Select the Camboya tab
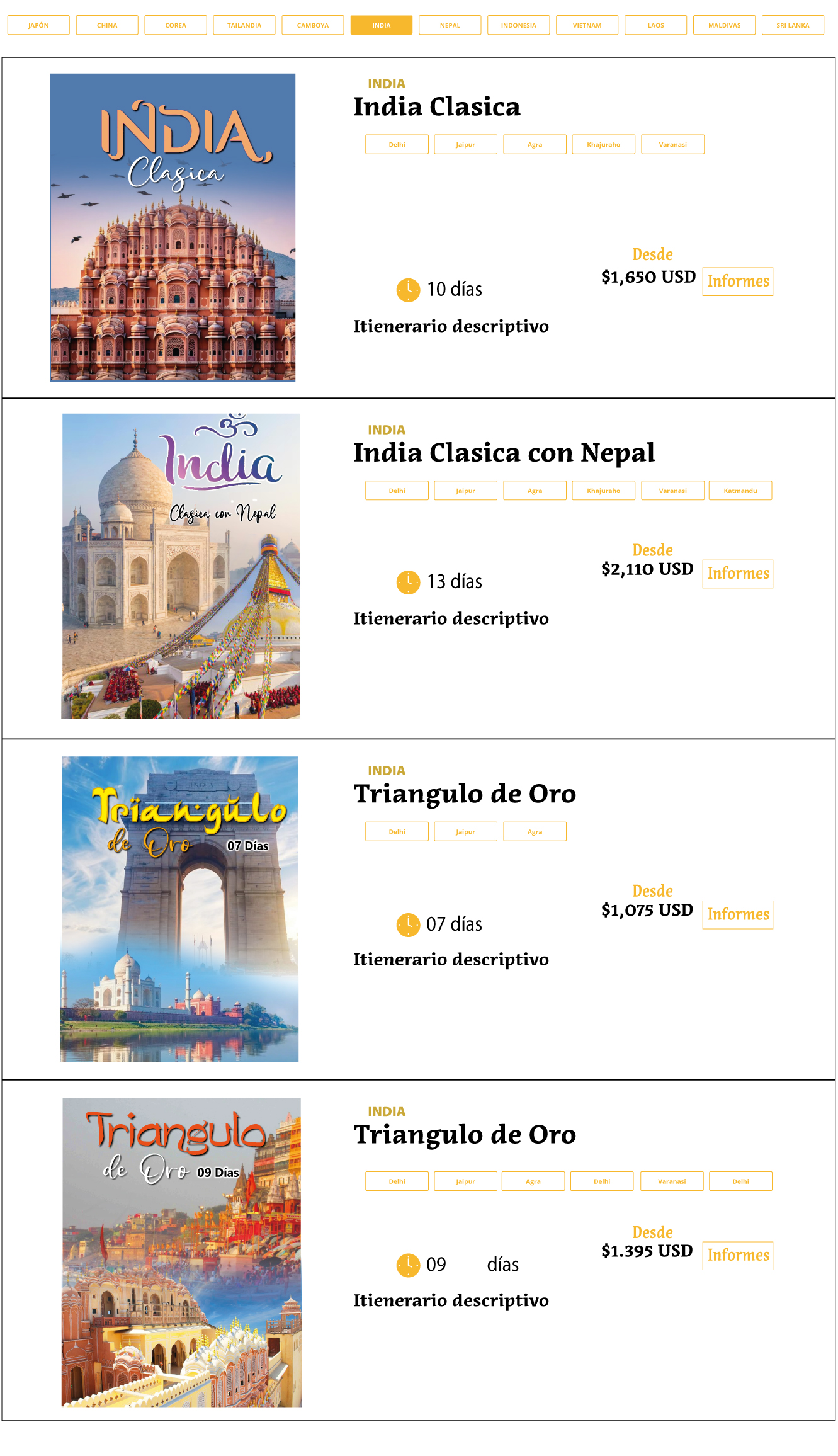Viewport: 838px width, 1456px height. coord(313,25)
